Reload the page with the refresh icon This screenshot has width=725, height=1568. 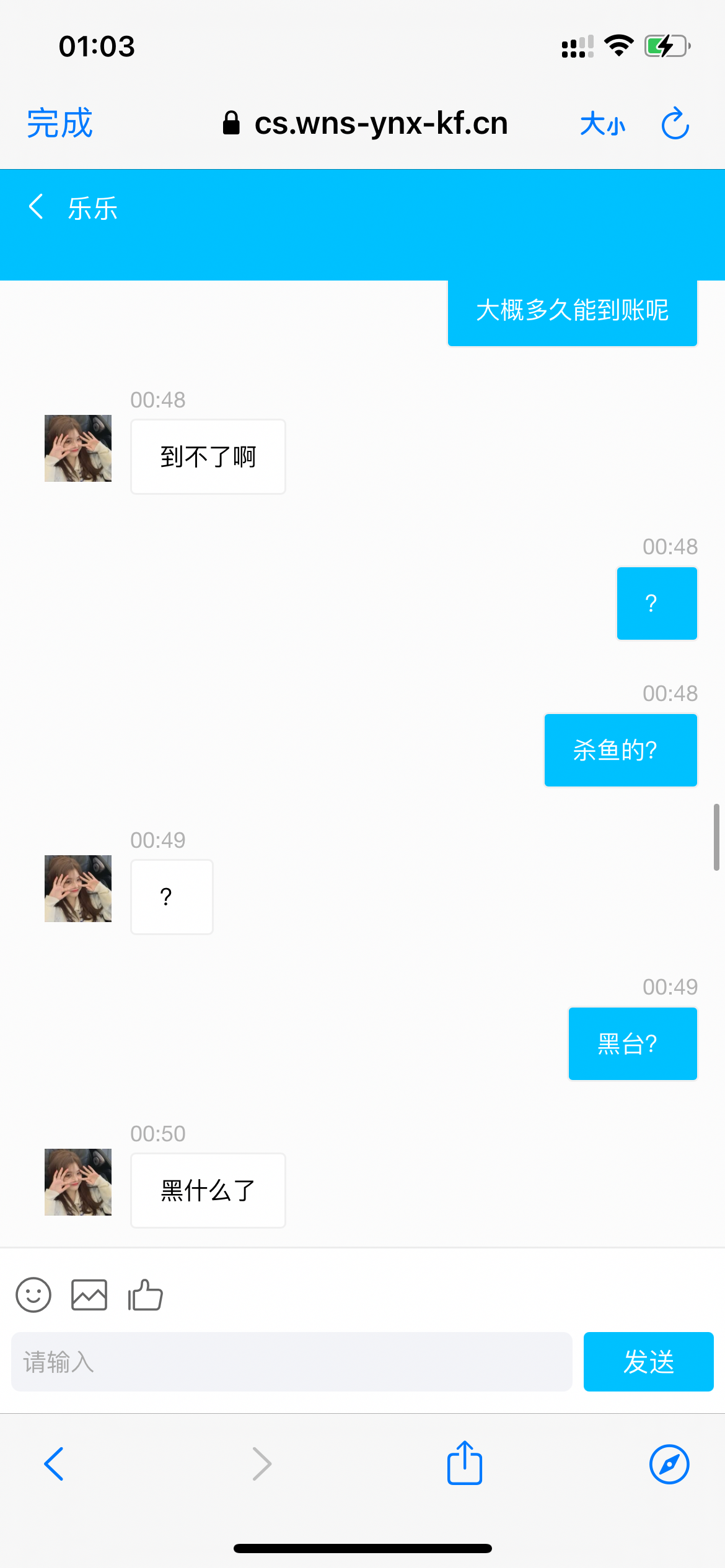675,123
